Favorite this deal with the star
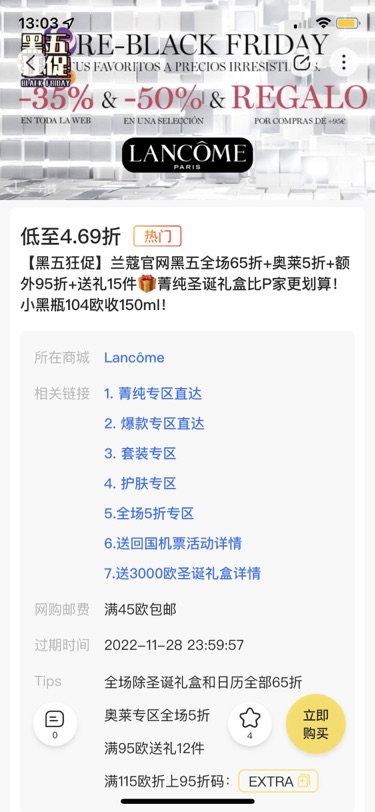The height and width of the screenshot is (812, 375). tap(250, 724)
